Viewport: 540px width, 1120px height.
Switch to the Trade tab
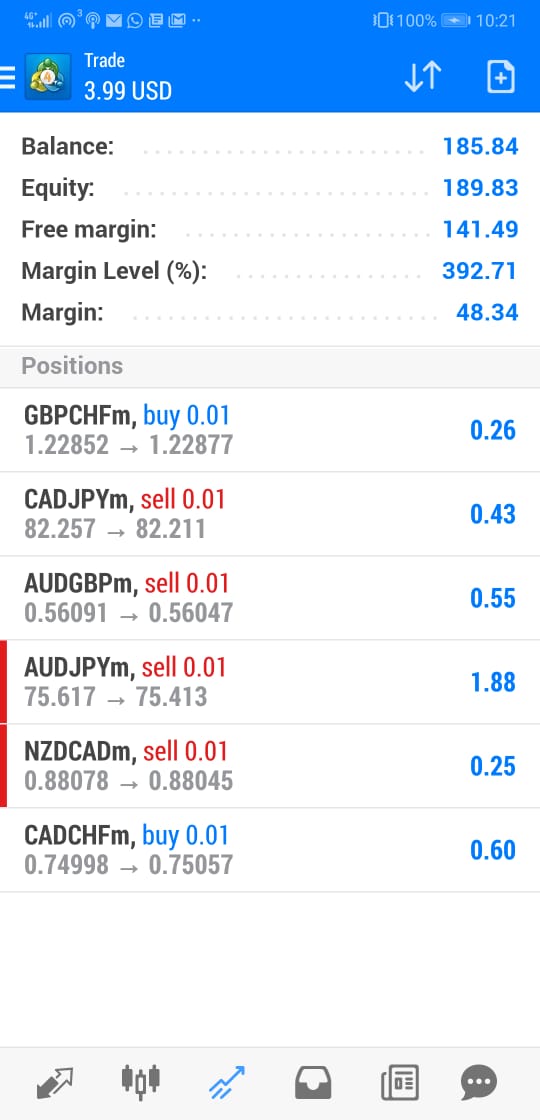[x=226, y=1083]
